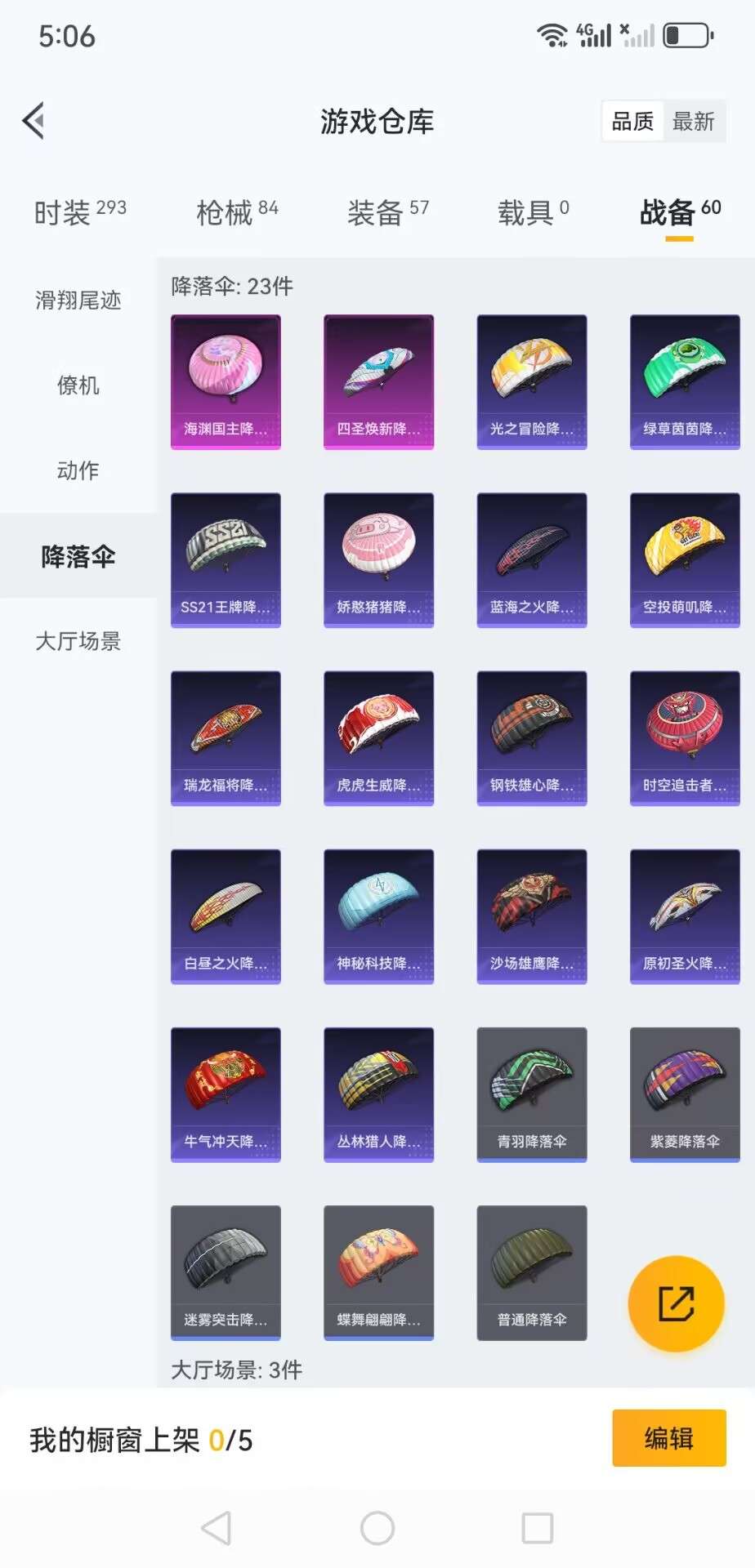The width and height of the screenshot is (755, 1568).
Task: Open the yellow share shortcut icon
Action: pos(677,1304)
